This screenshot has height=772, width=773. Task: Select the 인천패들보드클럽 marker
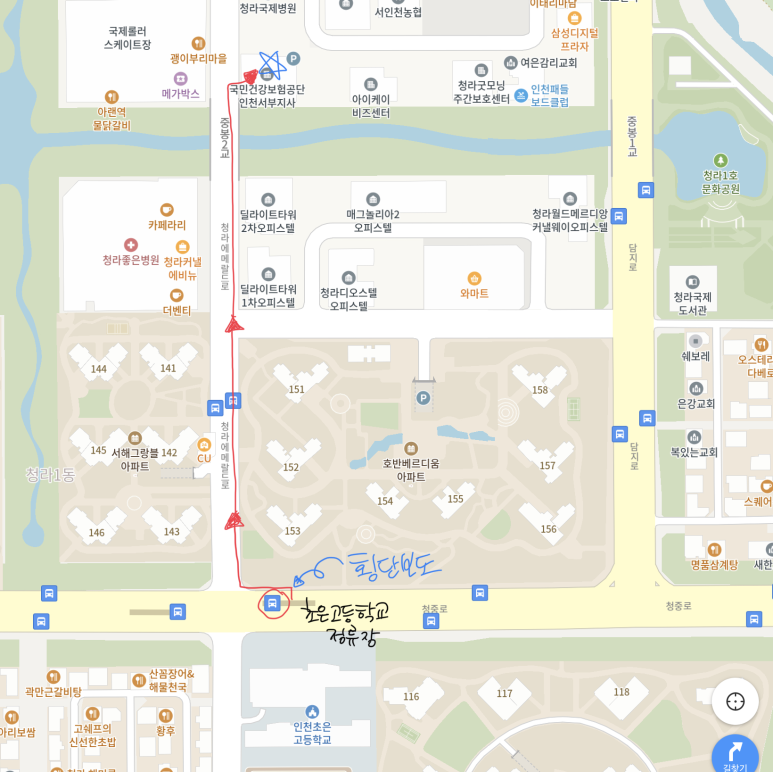[x=520, y=95]
